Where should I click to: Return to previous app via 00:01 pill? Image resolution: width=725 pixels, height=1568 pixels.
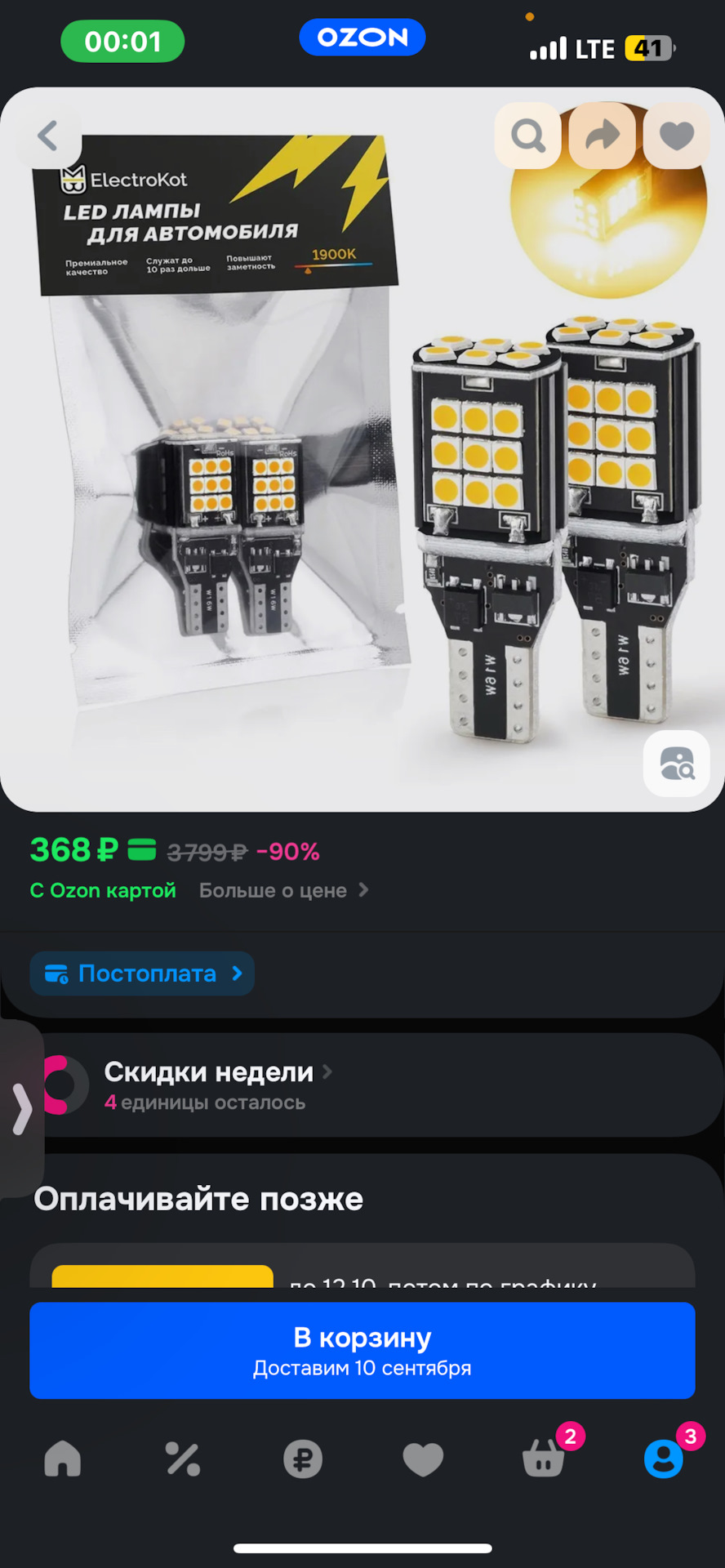[122, 41]
